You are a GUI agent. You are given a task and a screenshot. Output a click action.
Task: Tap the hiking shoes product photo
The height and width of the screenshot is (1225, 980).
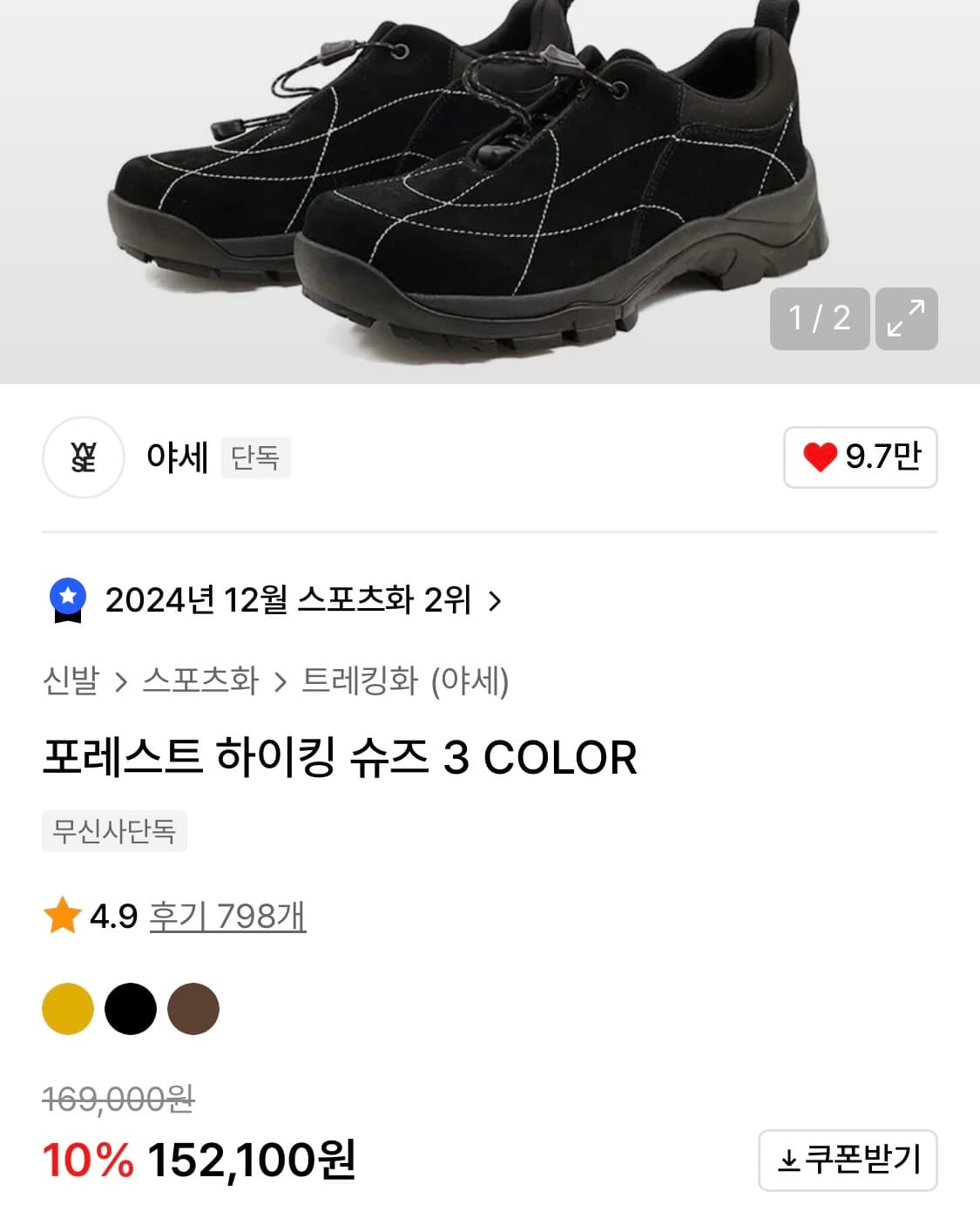click(453, 174)
